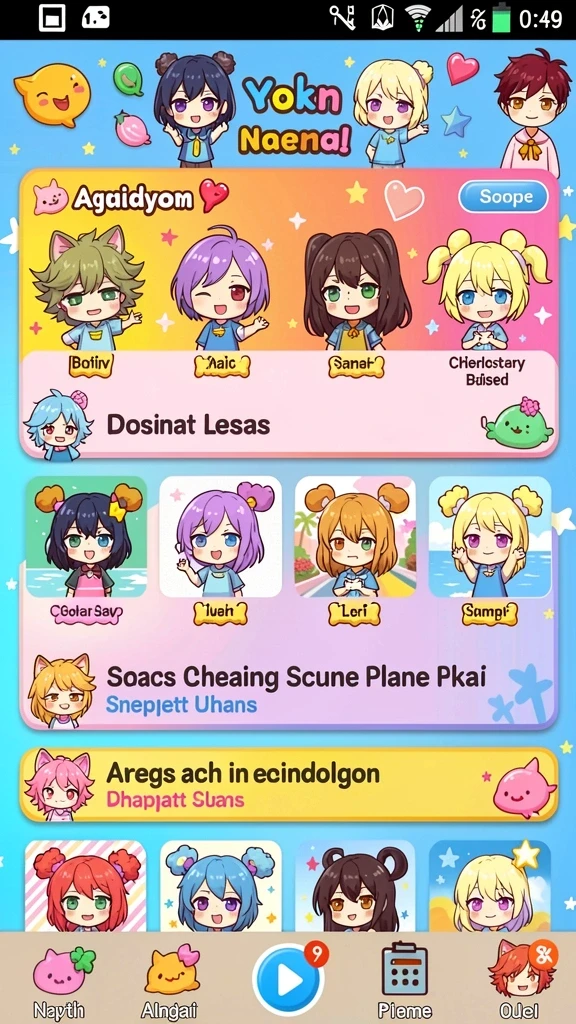This screenshot has height=1024, width=576.
Task: Open the Dosinat Lesas row
Action: 289,425
